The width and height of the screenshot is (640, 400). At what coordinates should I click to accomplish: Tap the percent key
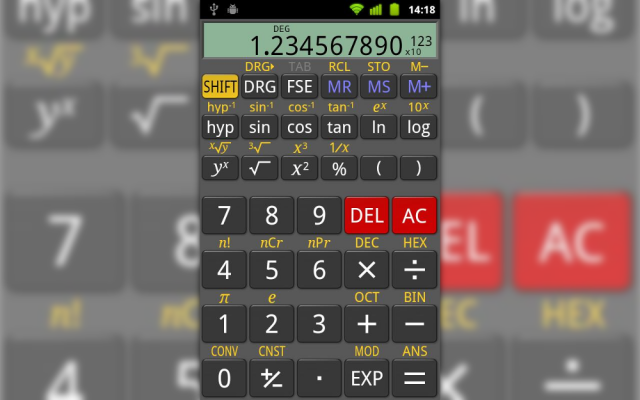(x=339, y=168)
